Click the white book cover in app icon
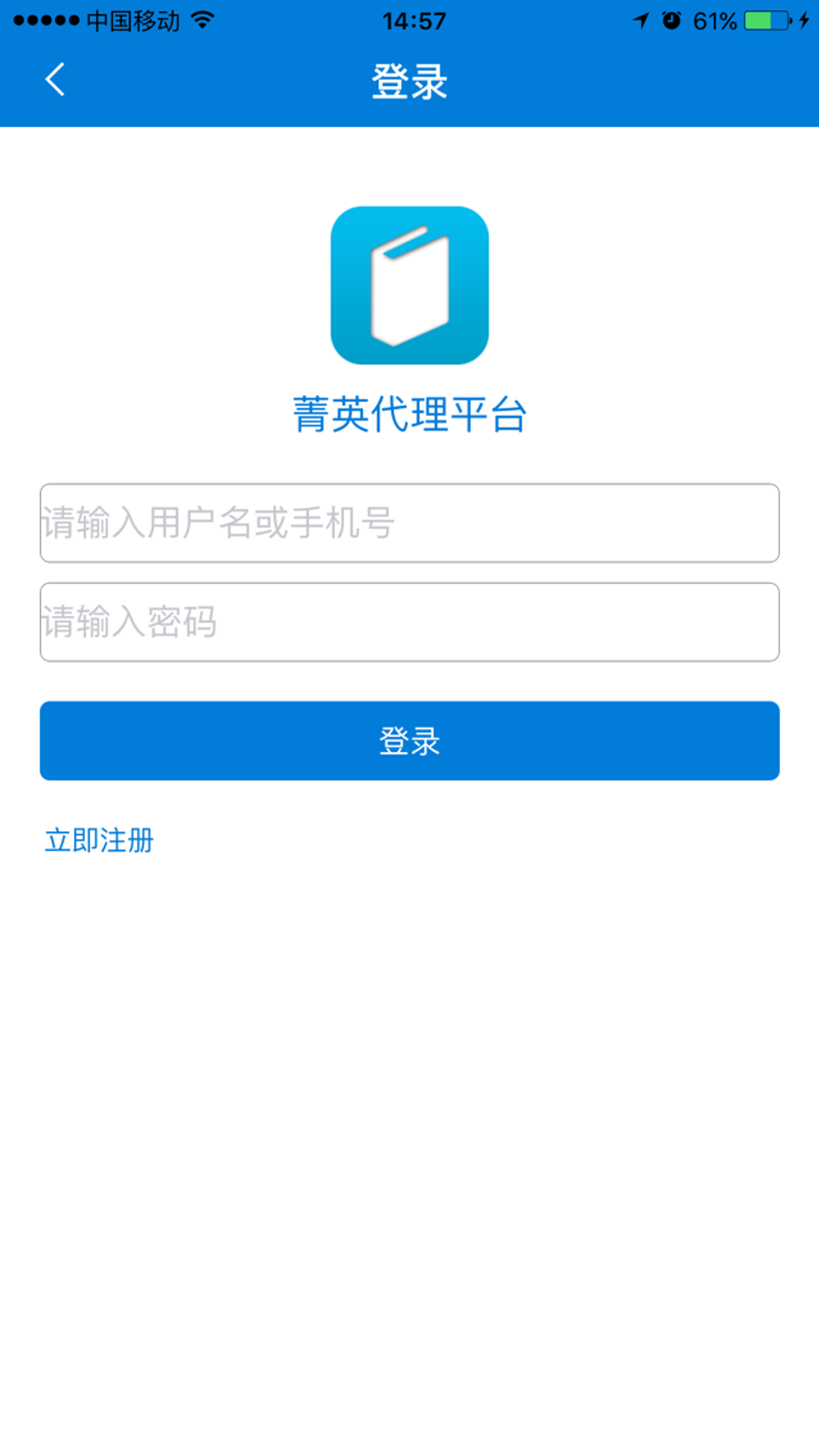819x1456 pixels. pyautogui.click(x=409, y=290)
